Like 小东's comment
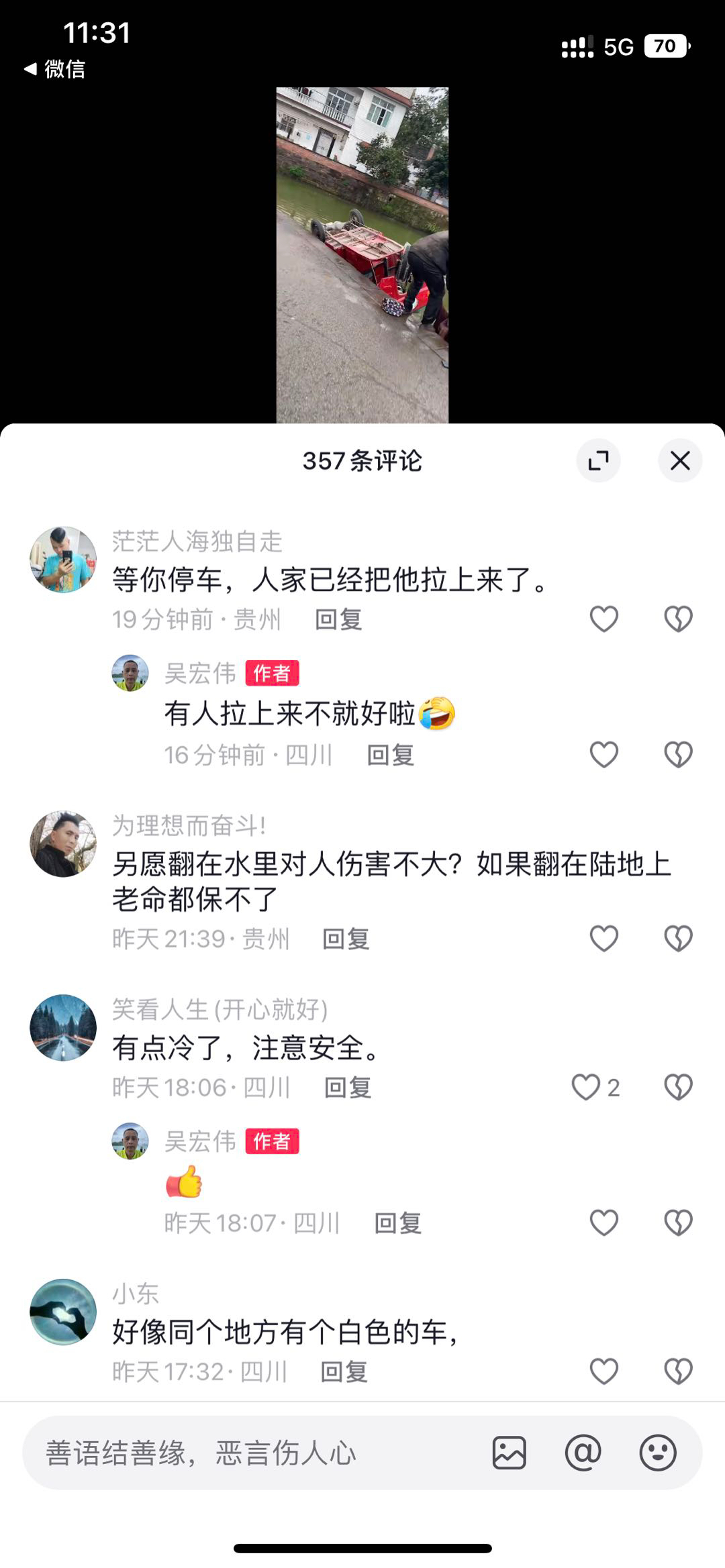The width and height of the screenshot is (725, 1568). coord(603,1371)
